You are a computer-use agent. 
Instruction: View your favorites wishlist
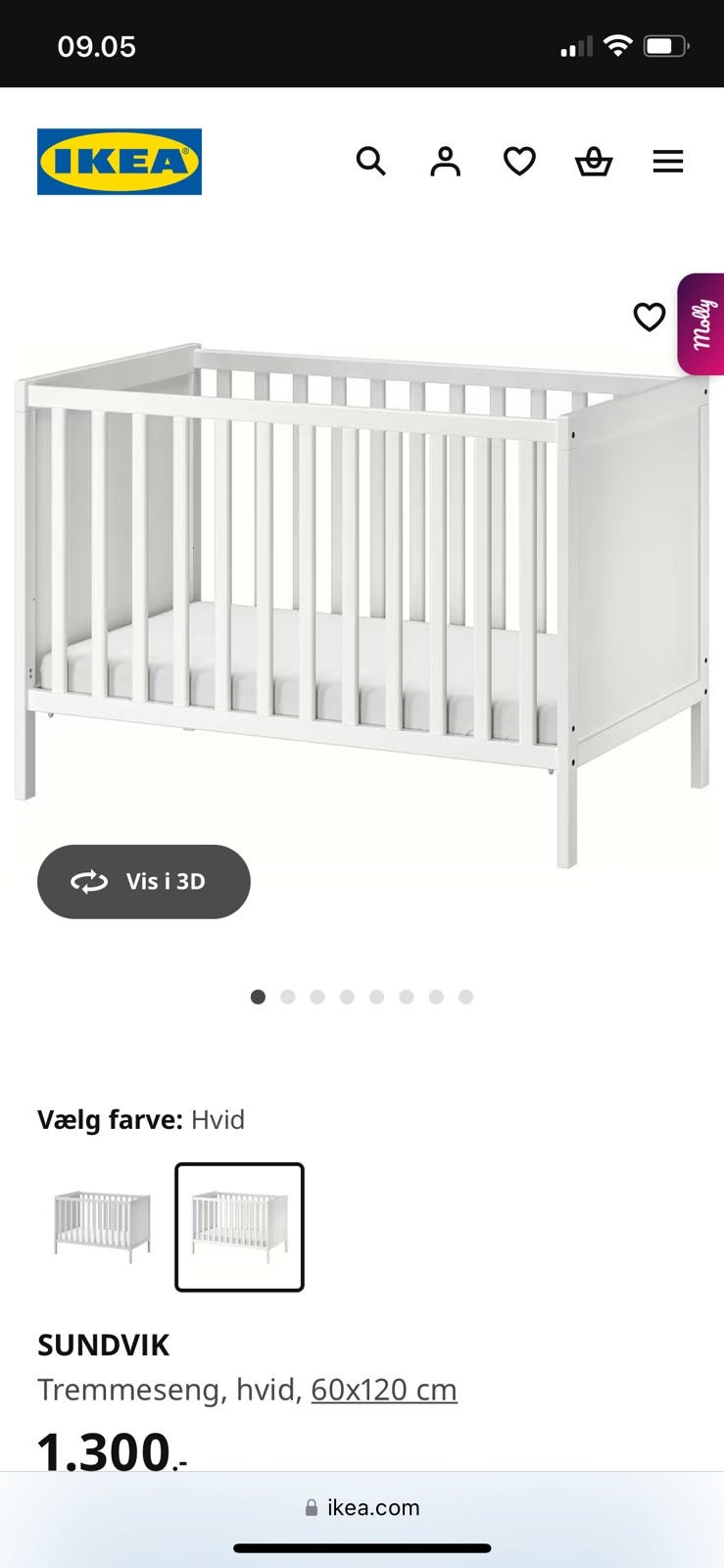click(519, 161)
